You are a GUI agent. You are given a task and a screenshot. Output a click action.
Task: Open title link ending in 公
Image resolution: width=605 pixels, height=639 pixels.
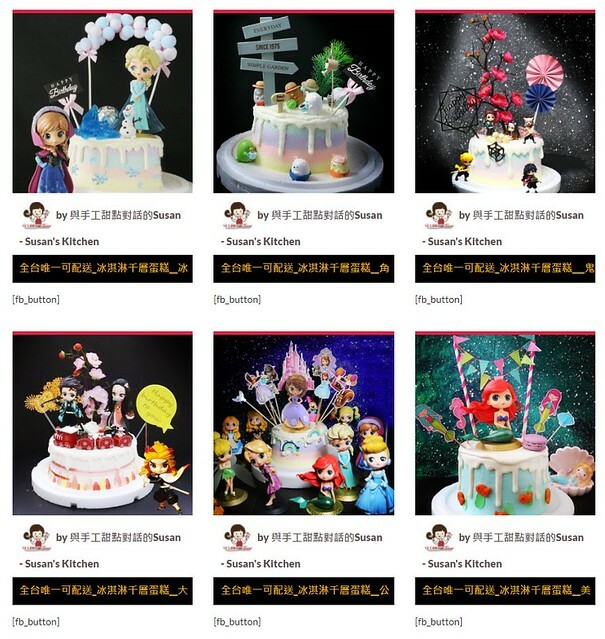304,591
